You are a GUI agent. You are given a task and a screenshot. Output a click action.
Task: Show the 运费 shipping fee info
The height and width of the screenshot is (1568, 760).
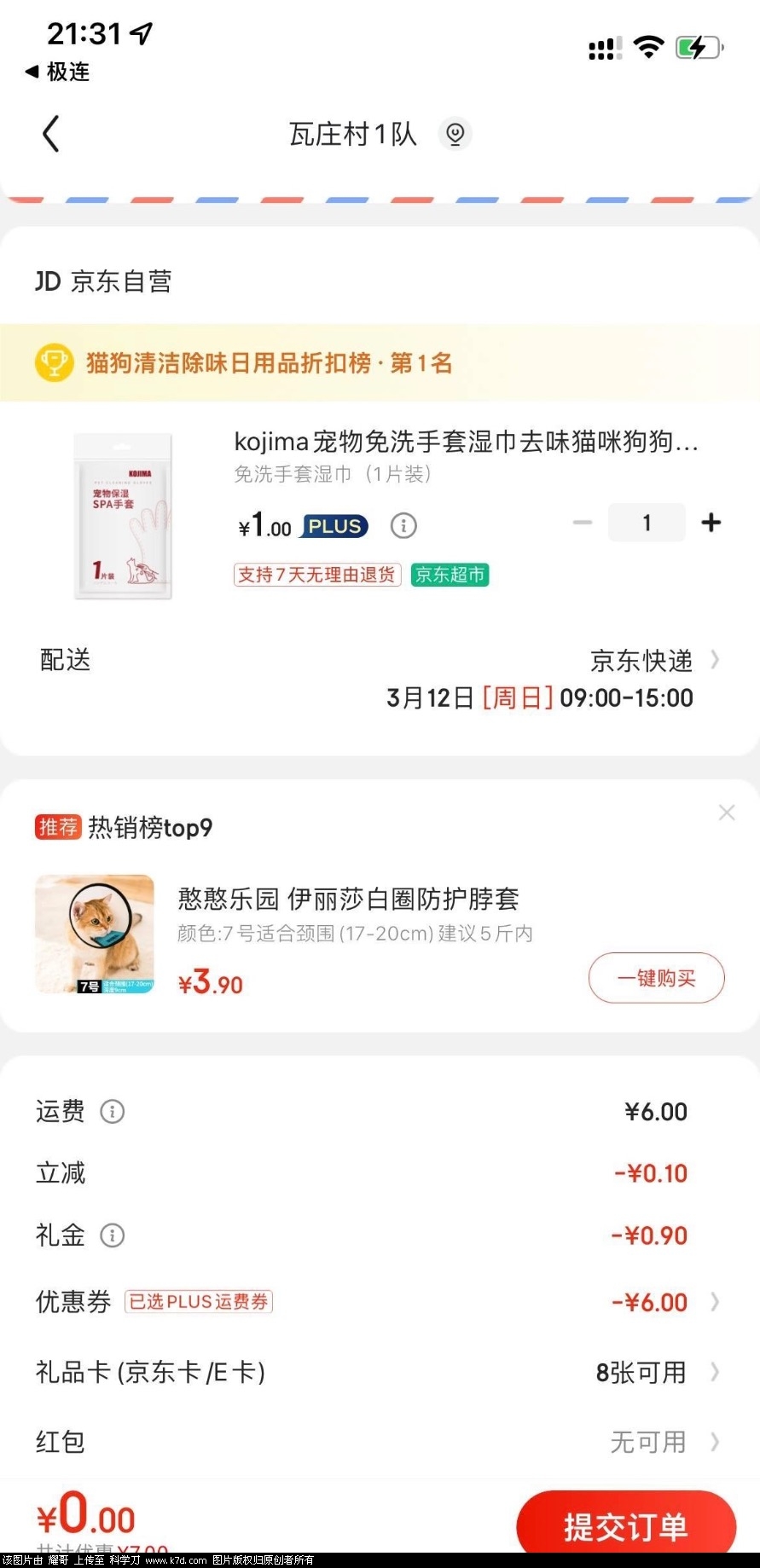point(113,1112)
